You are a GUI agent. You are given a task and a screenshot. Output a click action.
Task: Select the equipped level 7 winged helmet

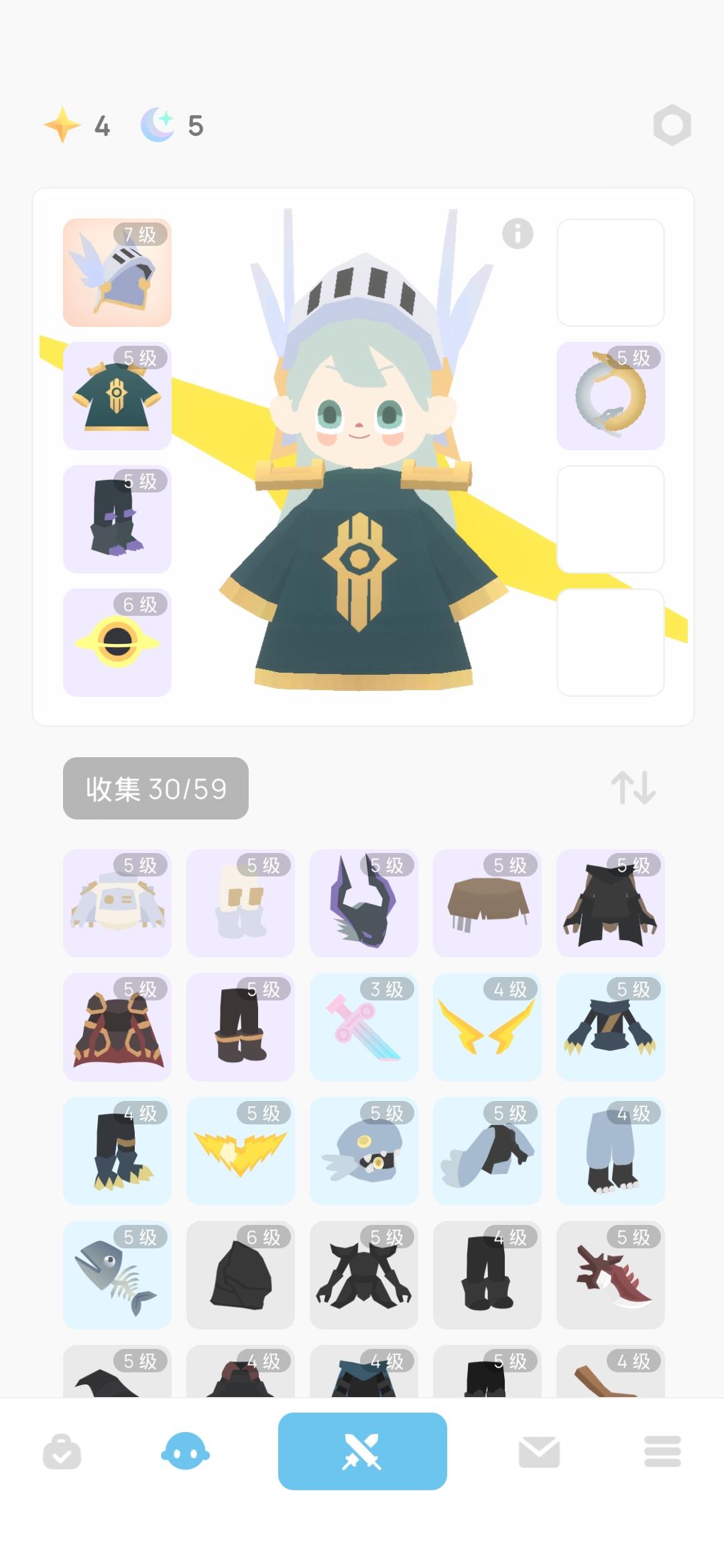coord(117,273)
